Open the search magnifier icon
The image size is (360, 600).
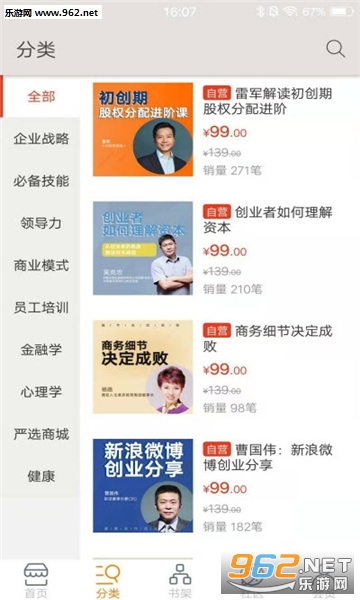335,49
